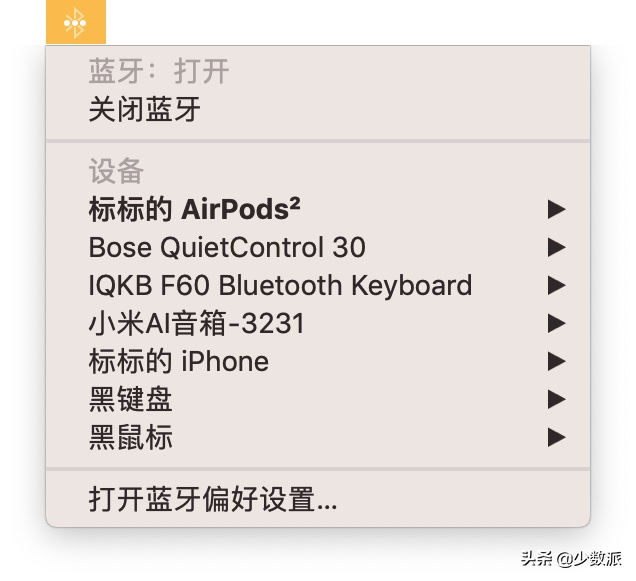
Task: Choose the 小米AI音箱-3231 device
Action: [197, 323]
